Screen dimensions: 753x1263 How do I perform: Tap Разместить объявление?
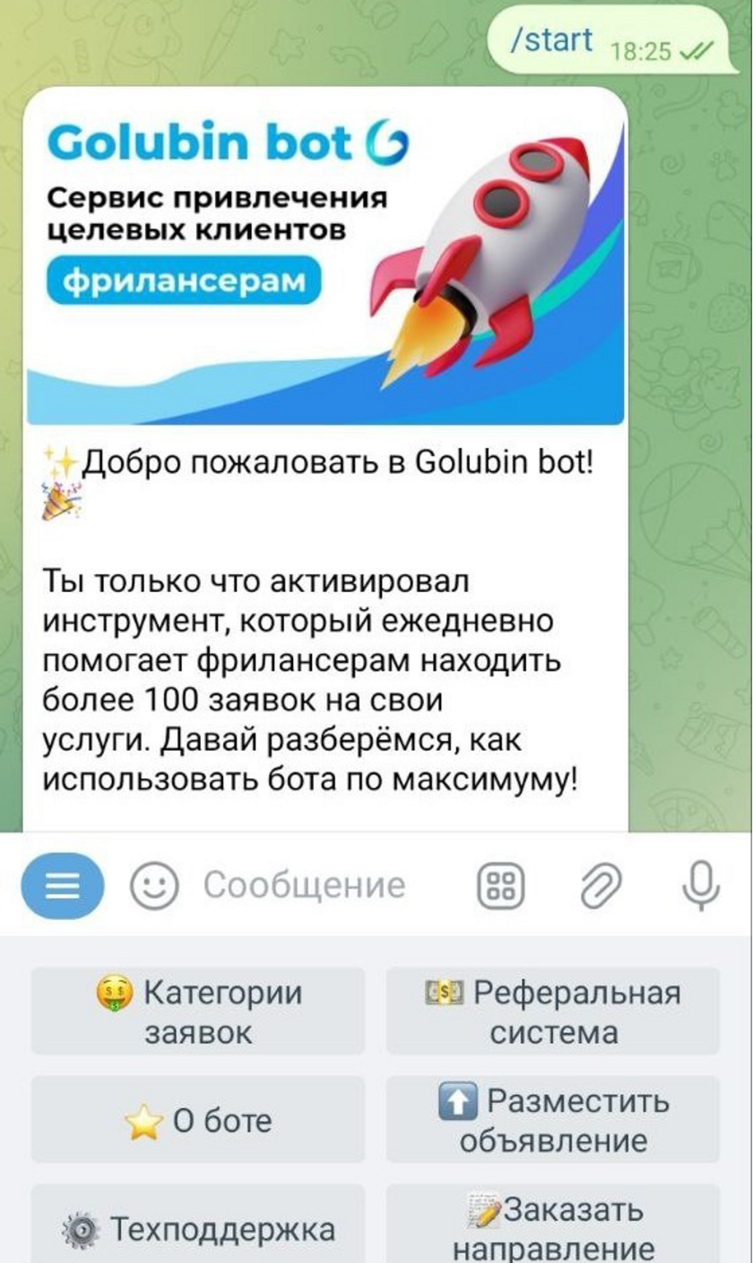(x=553, y=1120)
